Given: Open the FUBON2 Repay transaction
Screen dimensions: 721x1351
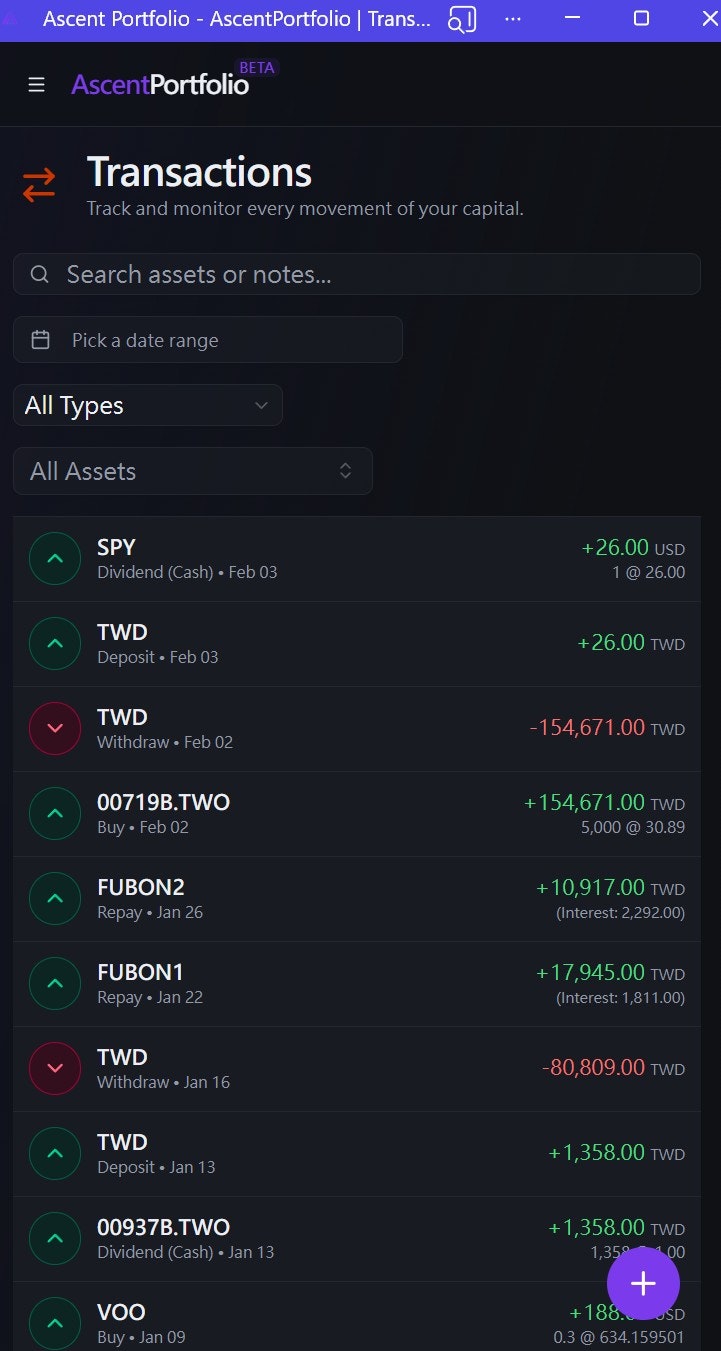Looking at the screenshot, I should pyautogui.click(x=357, y=899).
